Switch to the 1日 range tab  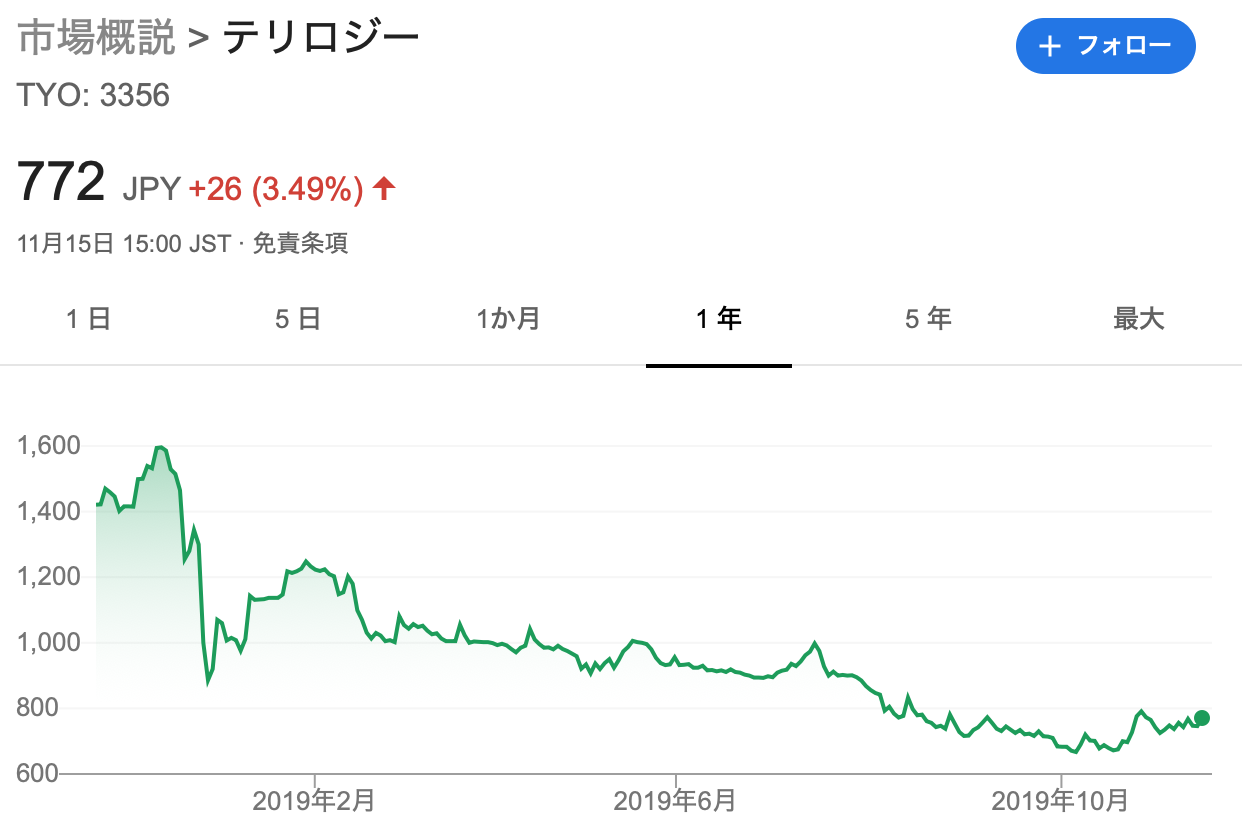point(88,319)
